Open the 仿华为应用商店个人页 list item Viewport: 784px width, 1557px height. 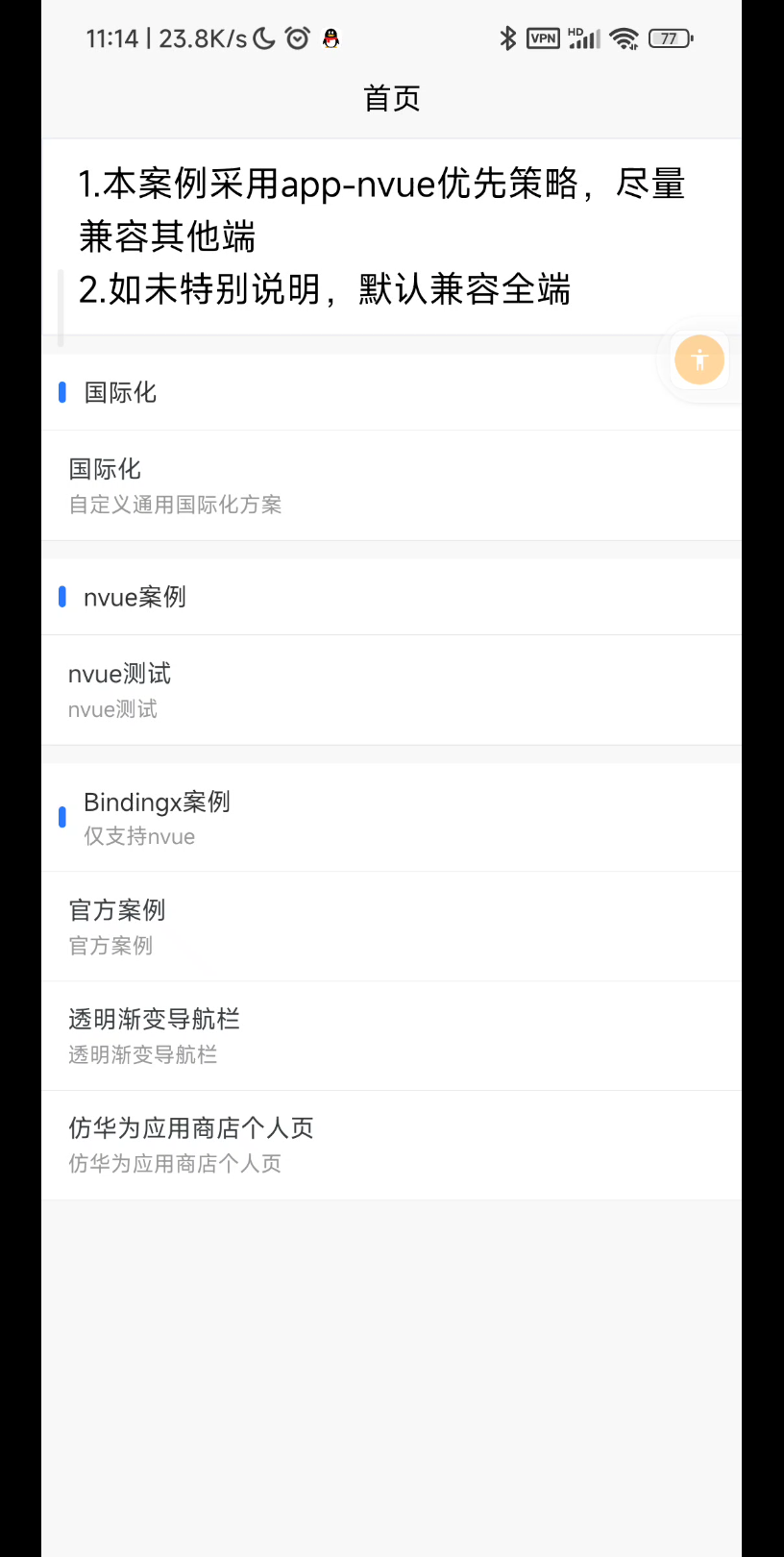392,1144
